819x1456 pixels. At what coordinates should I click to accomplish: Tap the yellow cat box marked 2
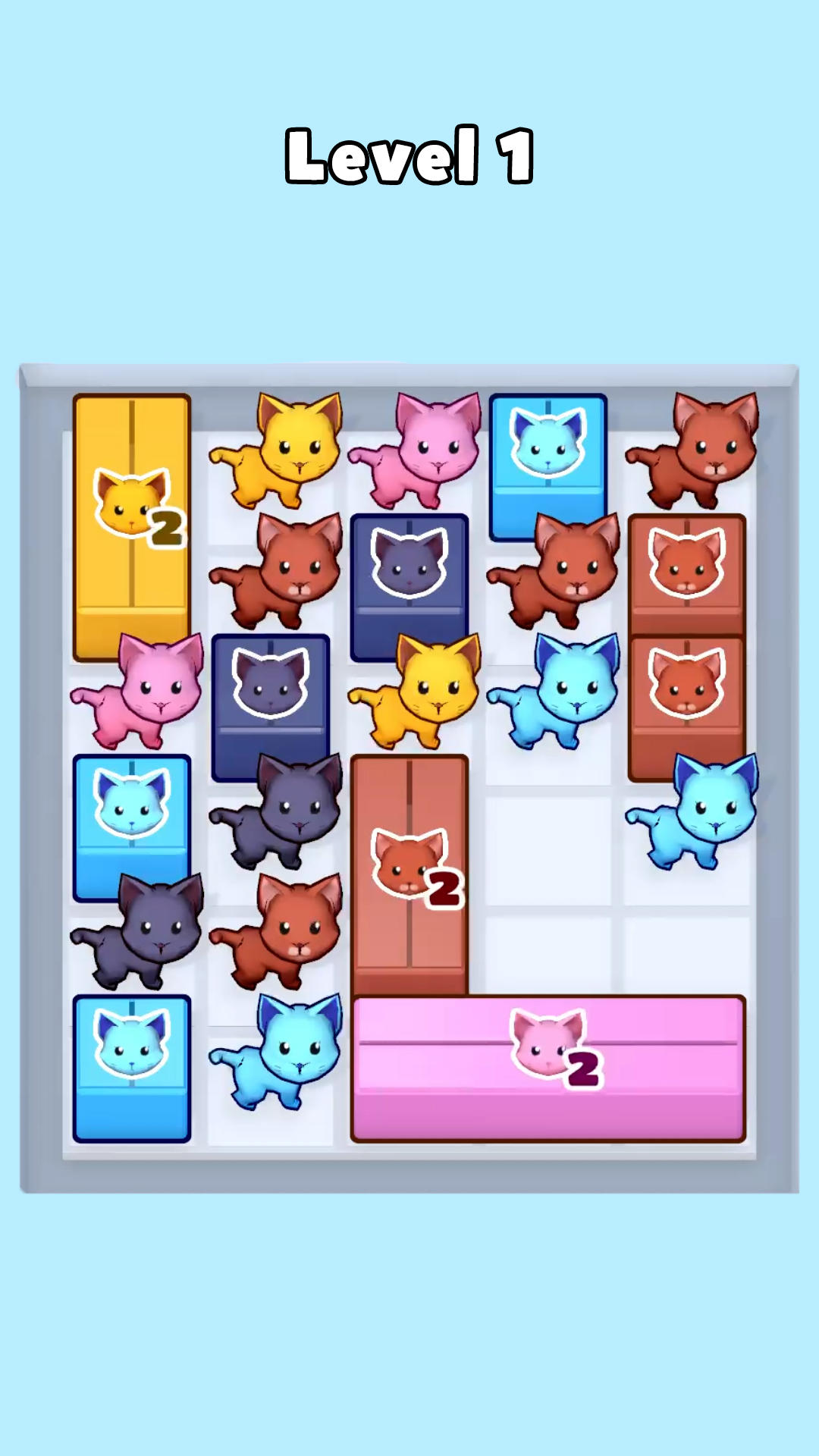pyautogui.click(x=132, y=527)
